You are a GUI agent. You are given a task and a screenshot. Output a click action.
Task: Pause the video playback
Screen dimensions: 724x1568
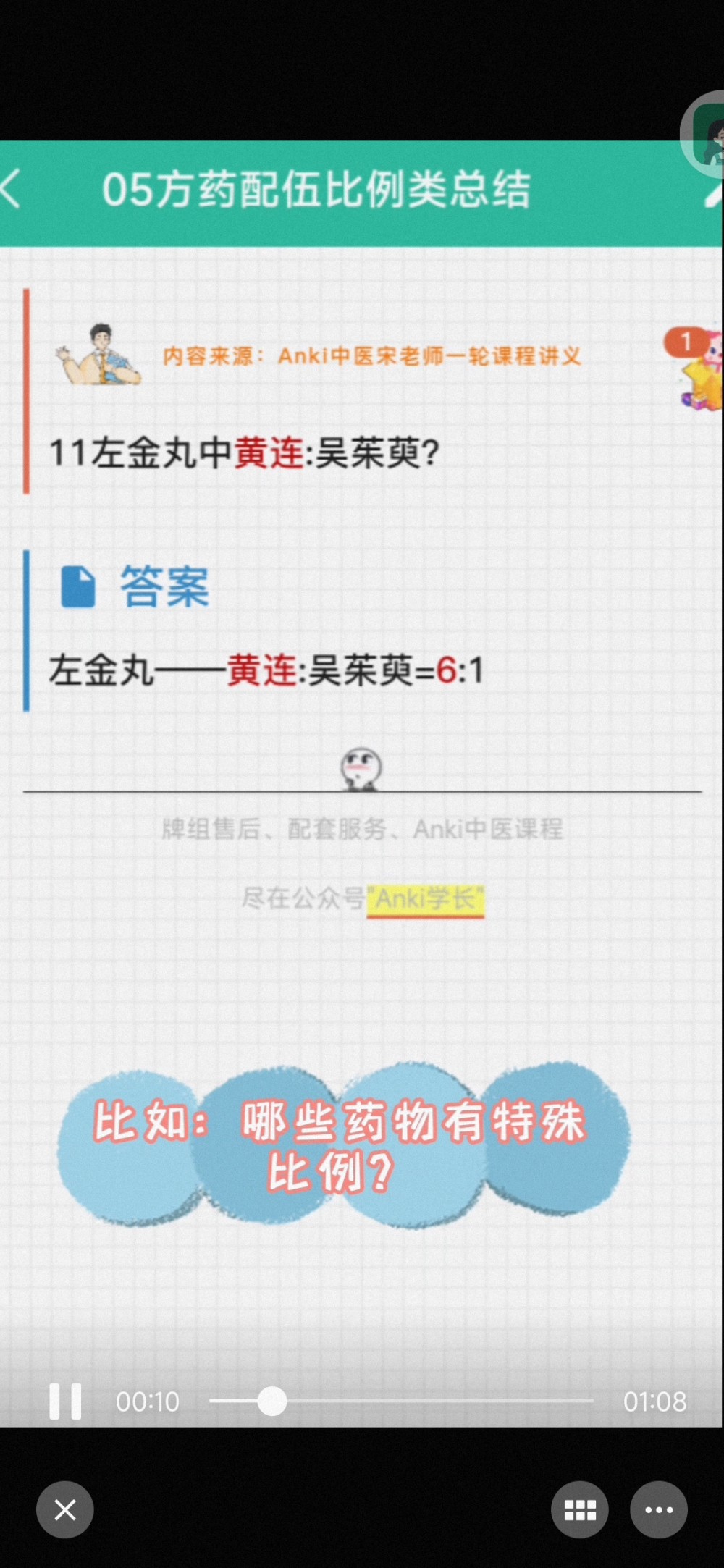65,1401
